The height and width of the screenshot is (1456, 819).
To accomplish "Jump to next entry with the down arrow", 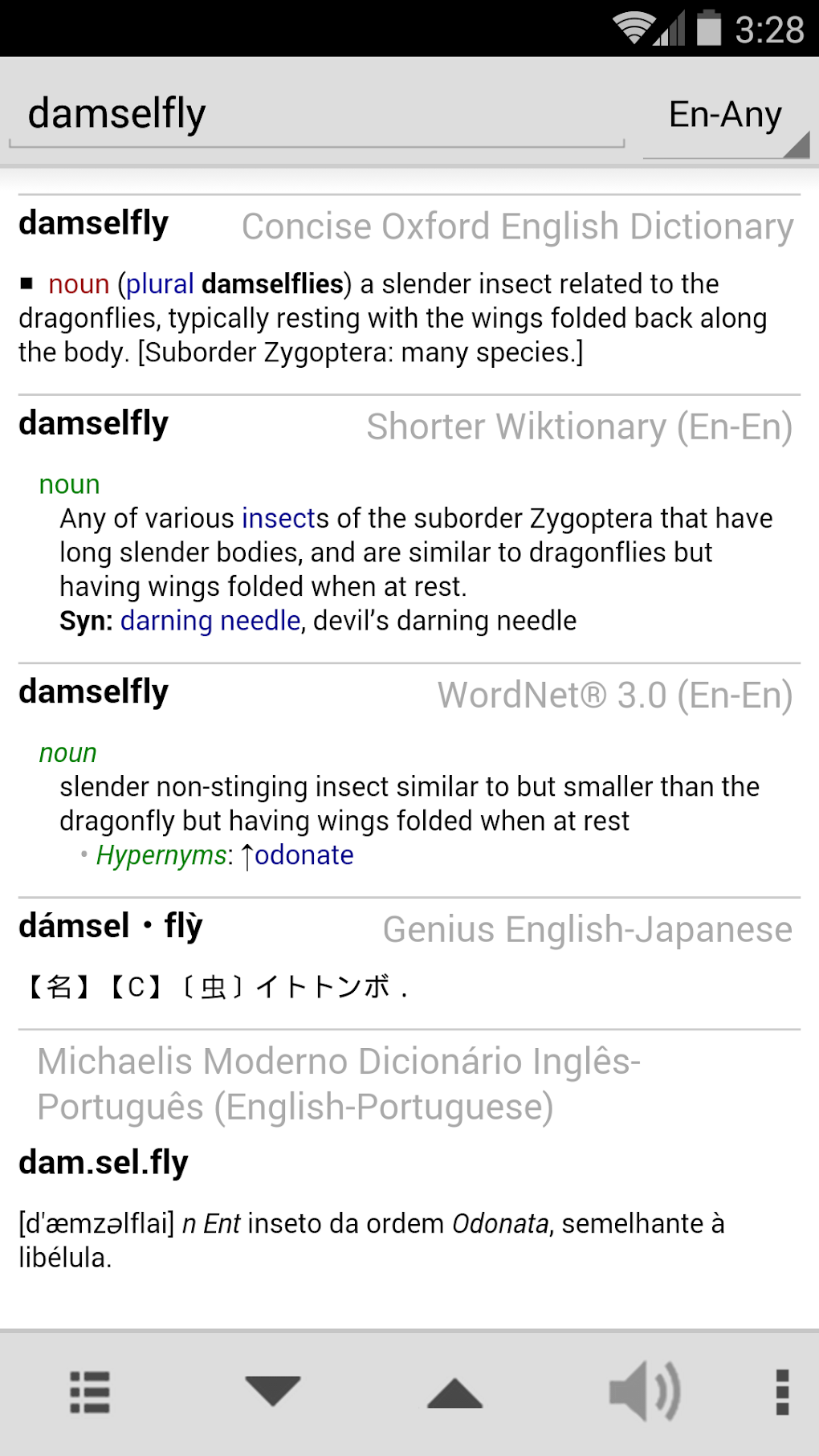I will pos(273,1392).
